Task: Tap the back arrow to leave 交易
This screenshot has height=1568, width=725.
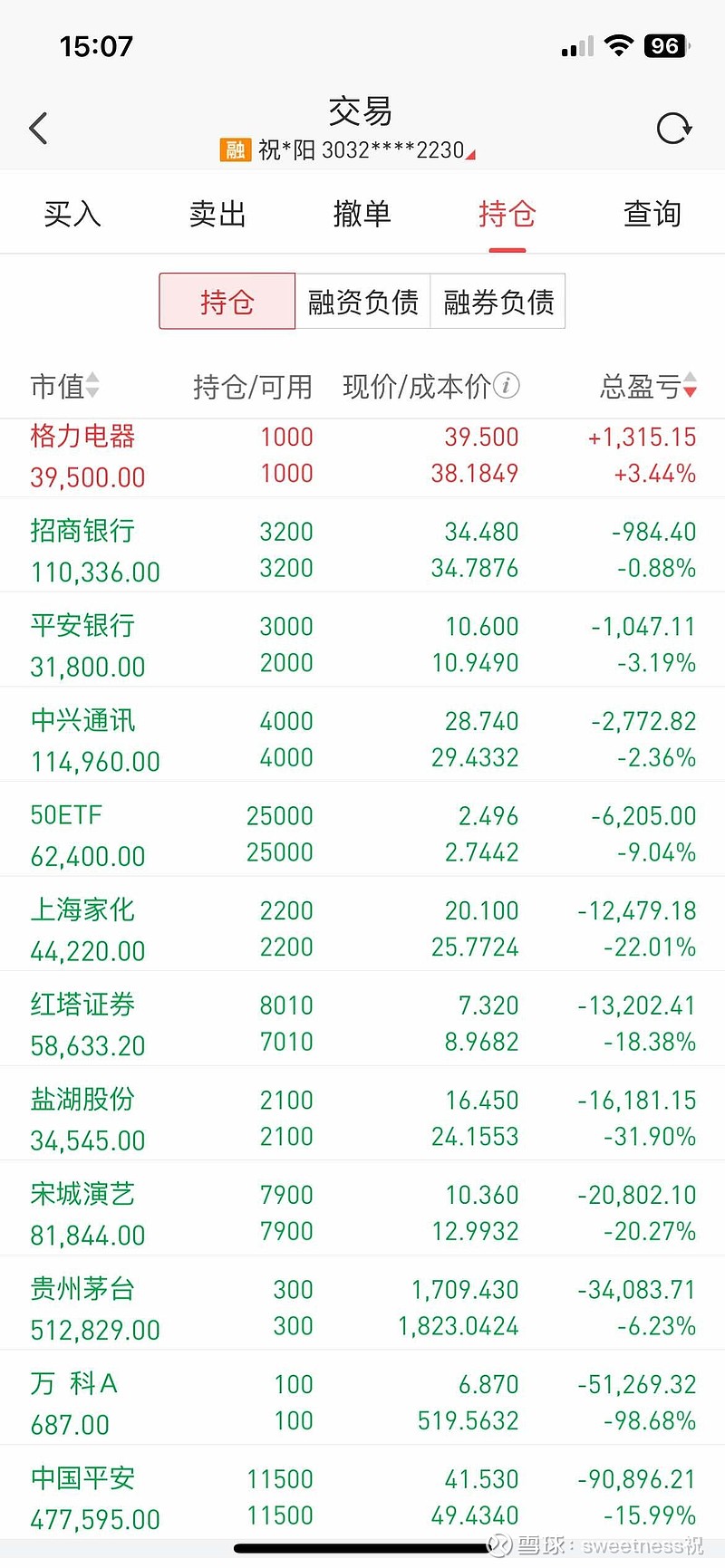Action: [x=38, y=128]
